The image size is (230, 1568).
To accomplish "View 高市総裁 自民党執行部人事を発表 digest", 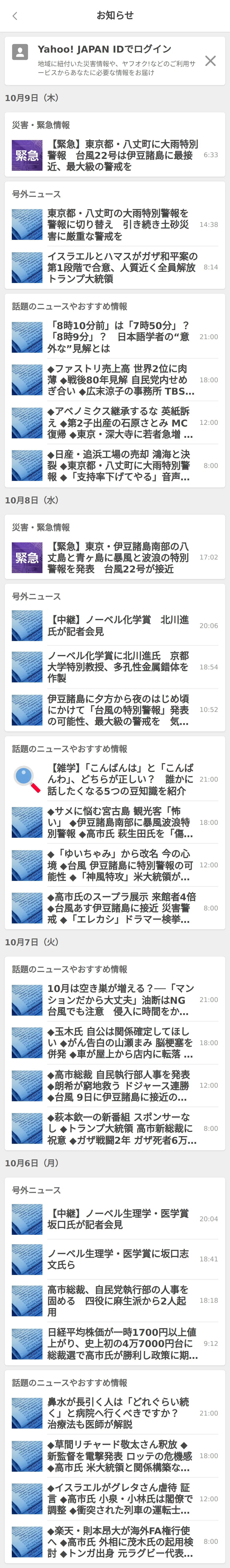I will coord(115,1085).
